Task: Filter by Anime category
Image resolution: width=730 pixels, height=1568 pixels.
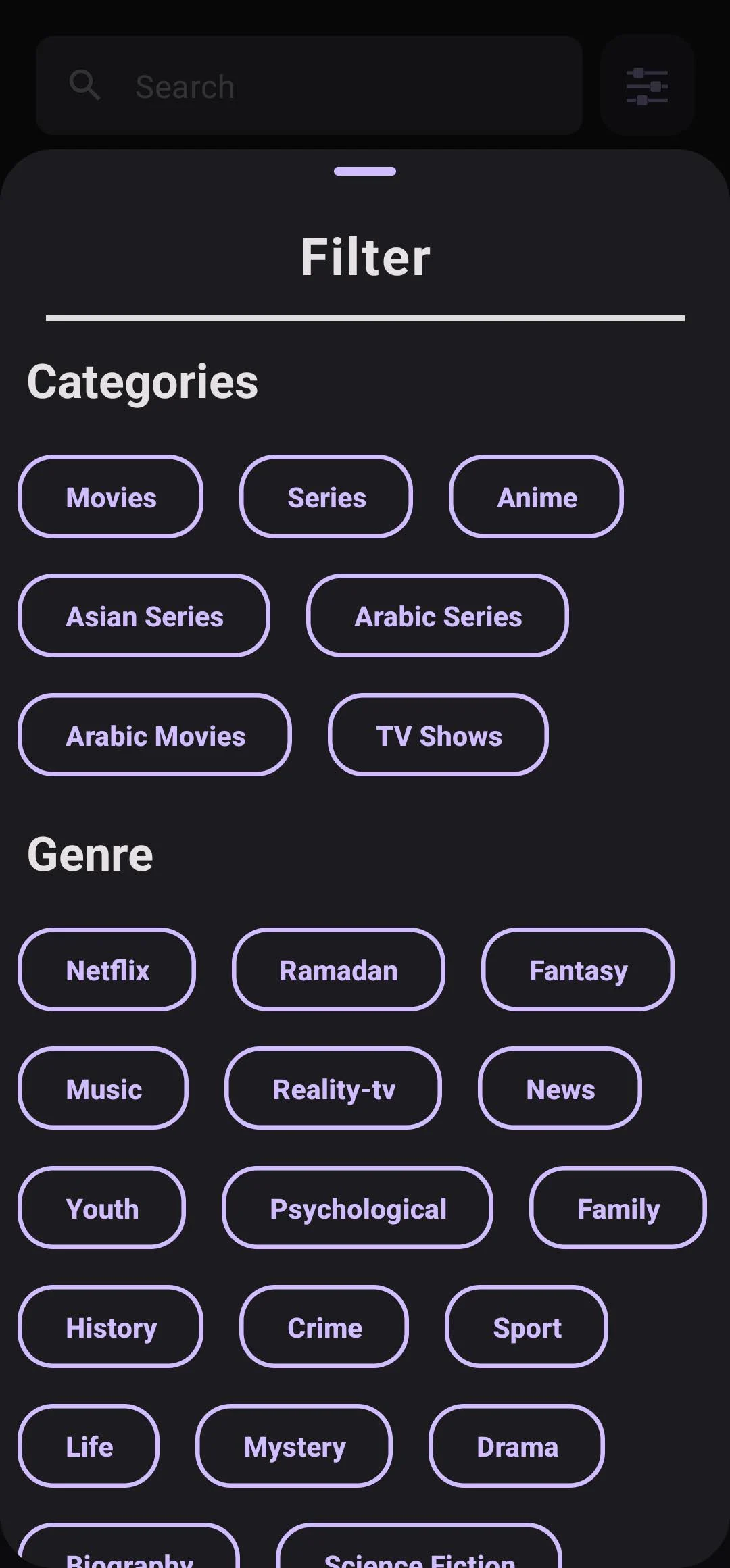Action: click(x=536, y=497)
